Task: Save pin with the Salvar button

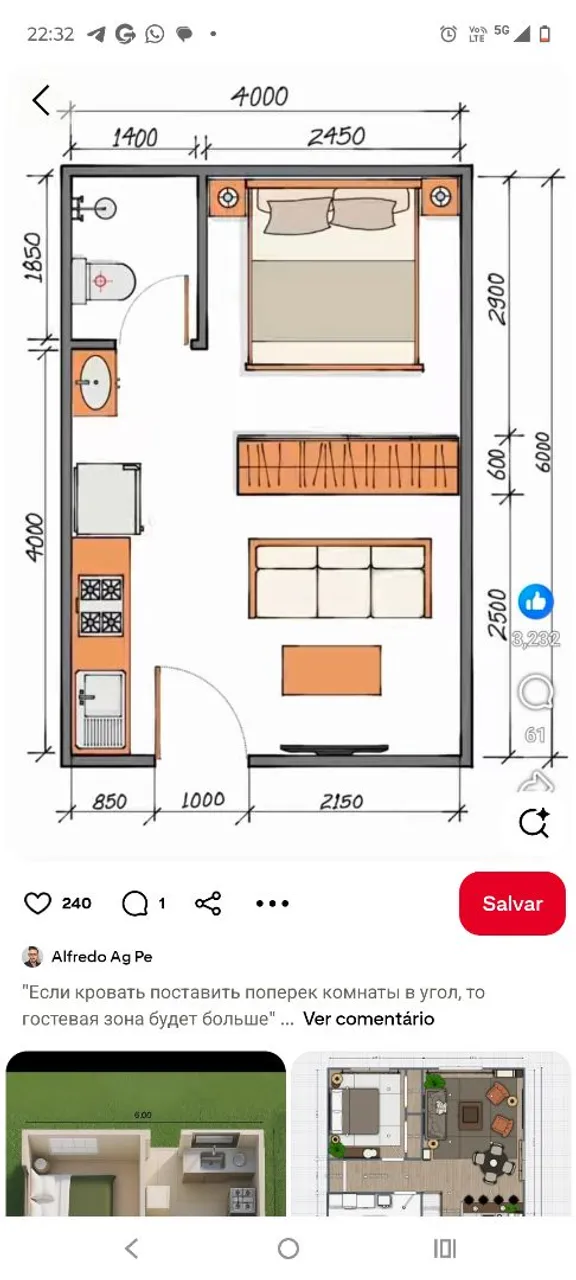Action: coord(512,903)
